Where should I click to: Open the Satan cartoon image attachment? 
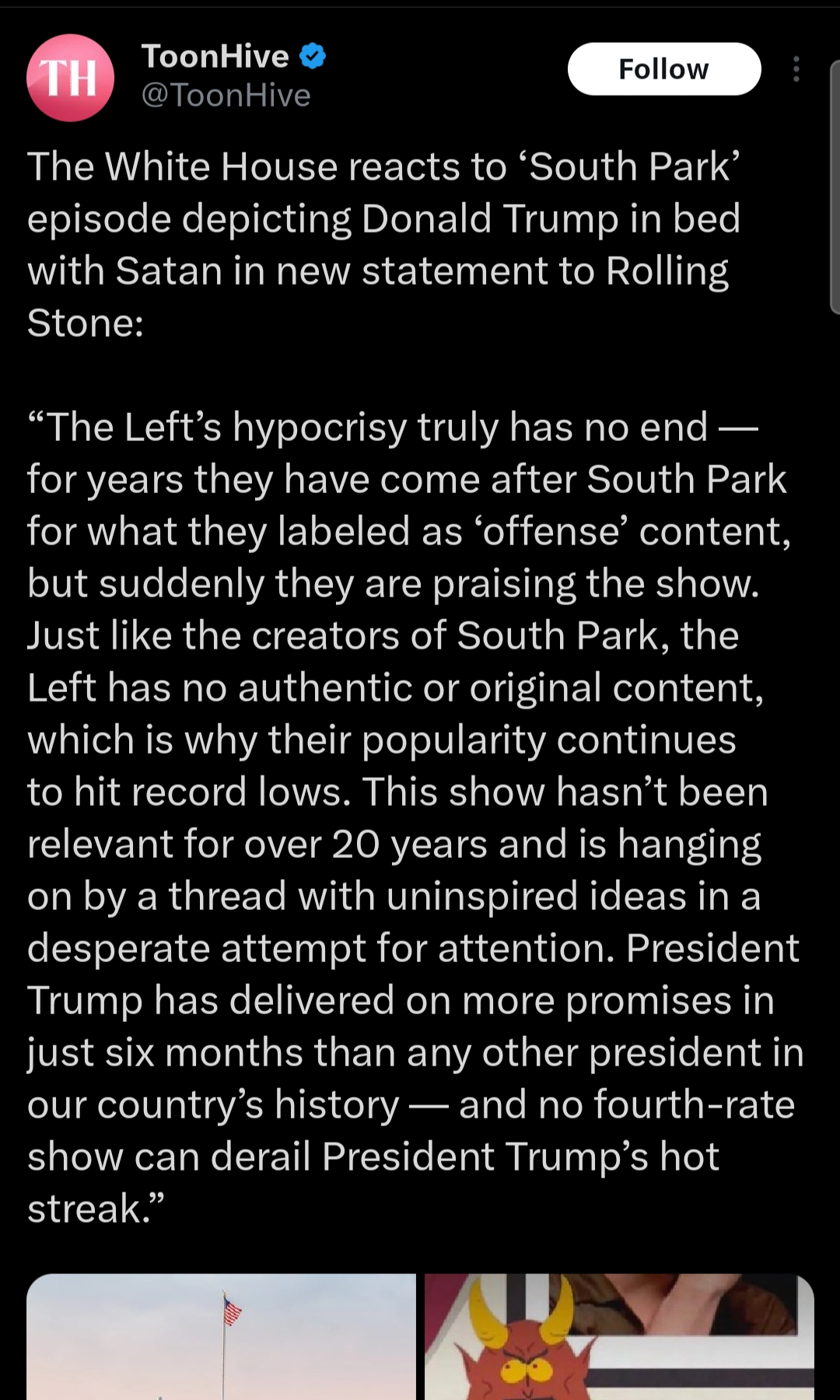point(619,1336)
